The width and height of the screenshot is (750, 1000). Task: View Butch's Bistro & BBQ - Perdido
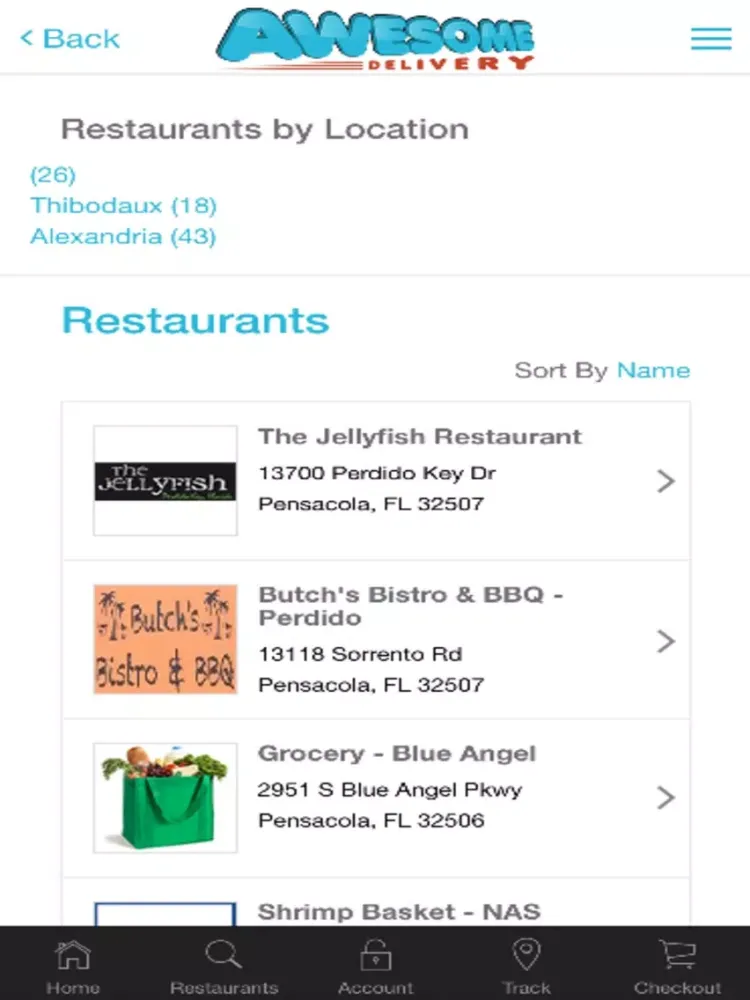point(376,640)
